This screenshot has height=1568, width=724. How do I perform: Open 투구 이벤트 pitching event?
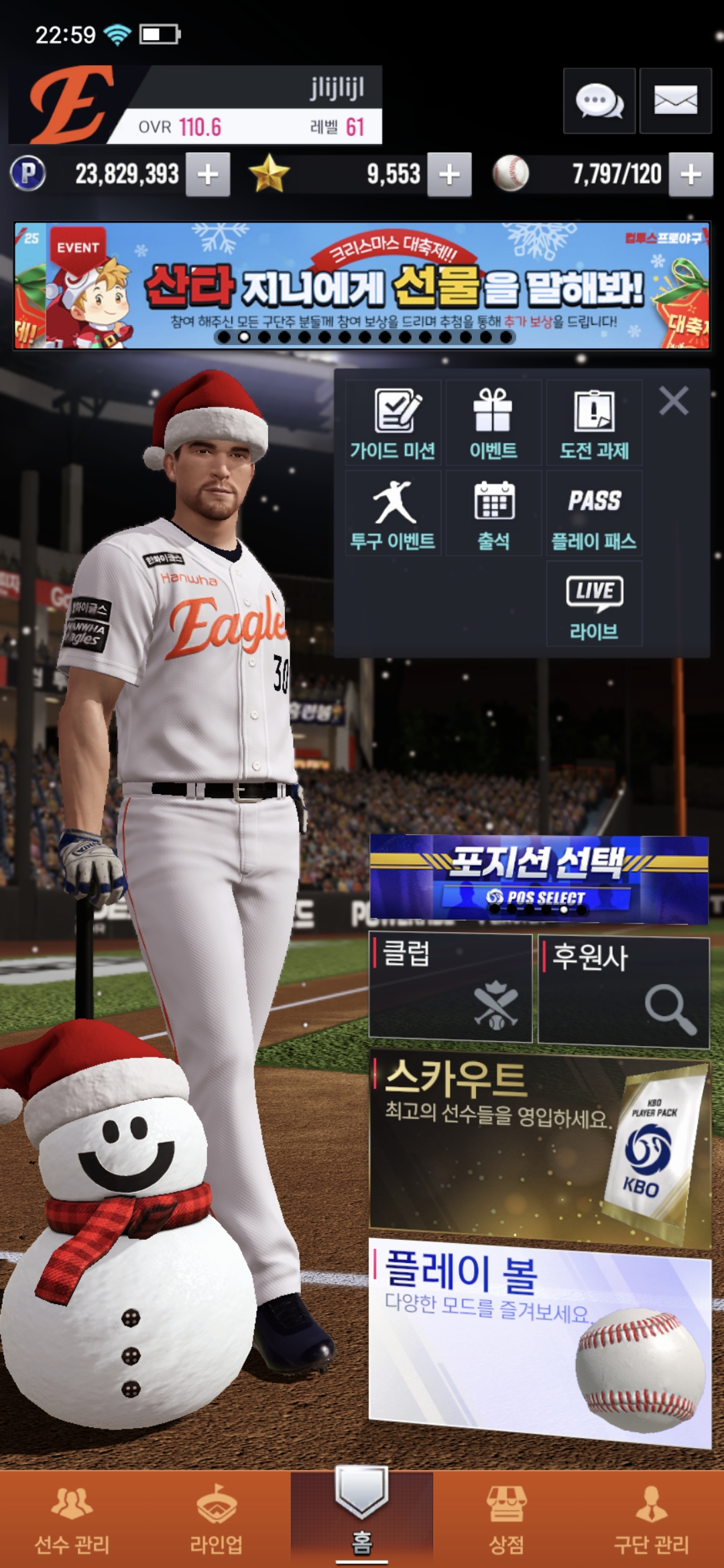coord(394,514)
